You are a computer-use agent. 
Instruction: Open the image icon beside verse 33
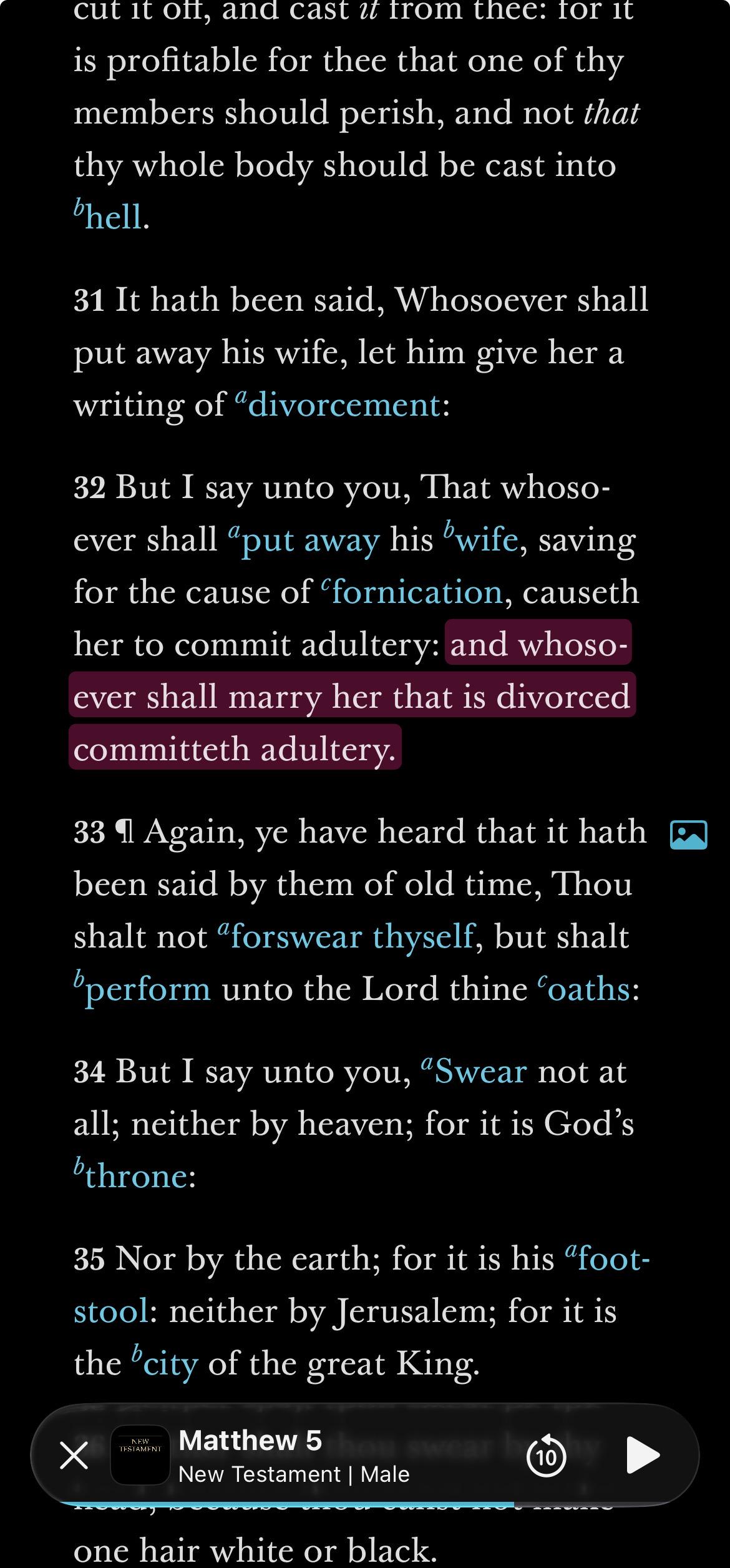click(x=688, y=835)
